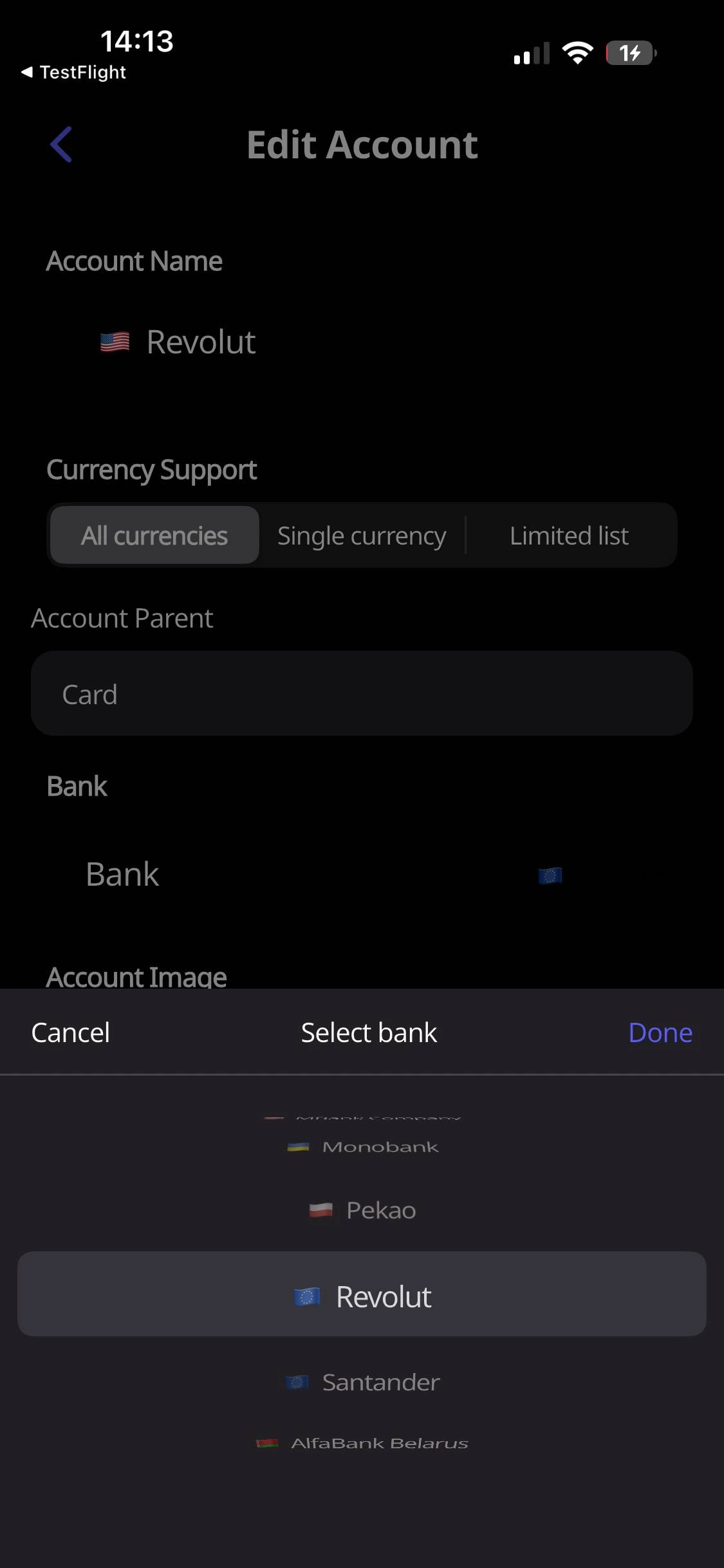
Task: Tap the Revolut account name field
Action: (x=201, y=341)
